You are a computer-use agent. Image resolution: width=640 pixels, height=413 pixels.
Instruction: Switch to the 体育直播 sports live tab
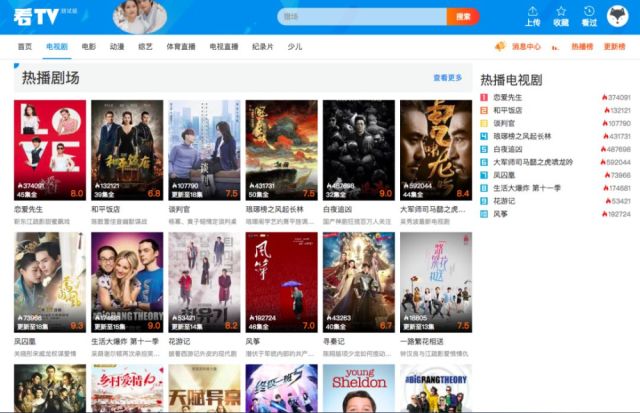pos(181,47)
